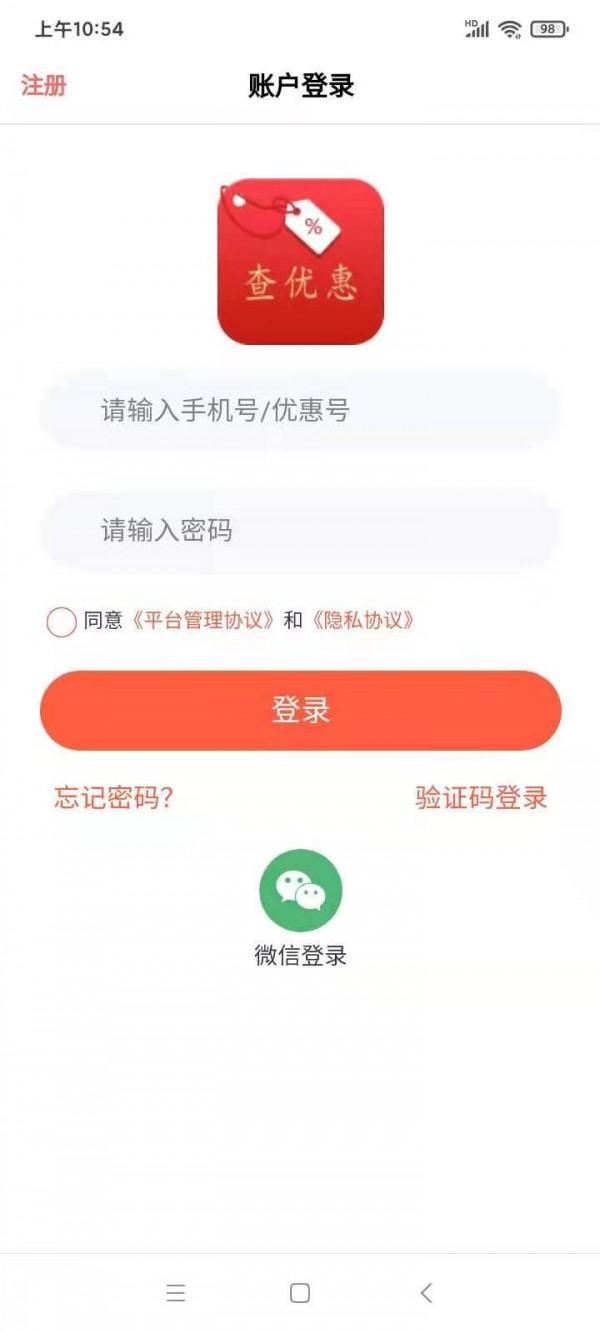Tap the orange 登录 button
600x1333 pixels.
pyautogui.click(x=300, y=711)
